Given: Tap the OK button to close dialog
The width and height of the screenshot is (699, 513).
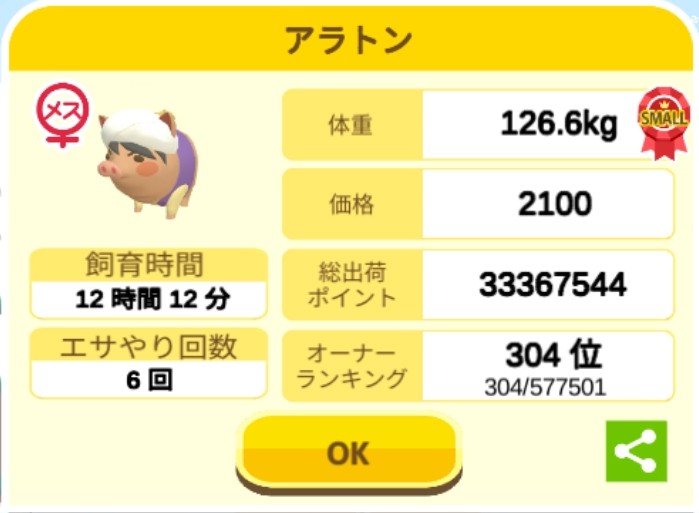Looking at the screenshot, I should point(348,451).
